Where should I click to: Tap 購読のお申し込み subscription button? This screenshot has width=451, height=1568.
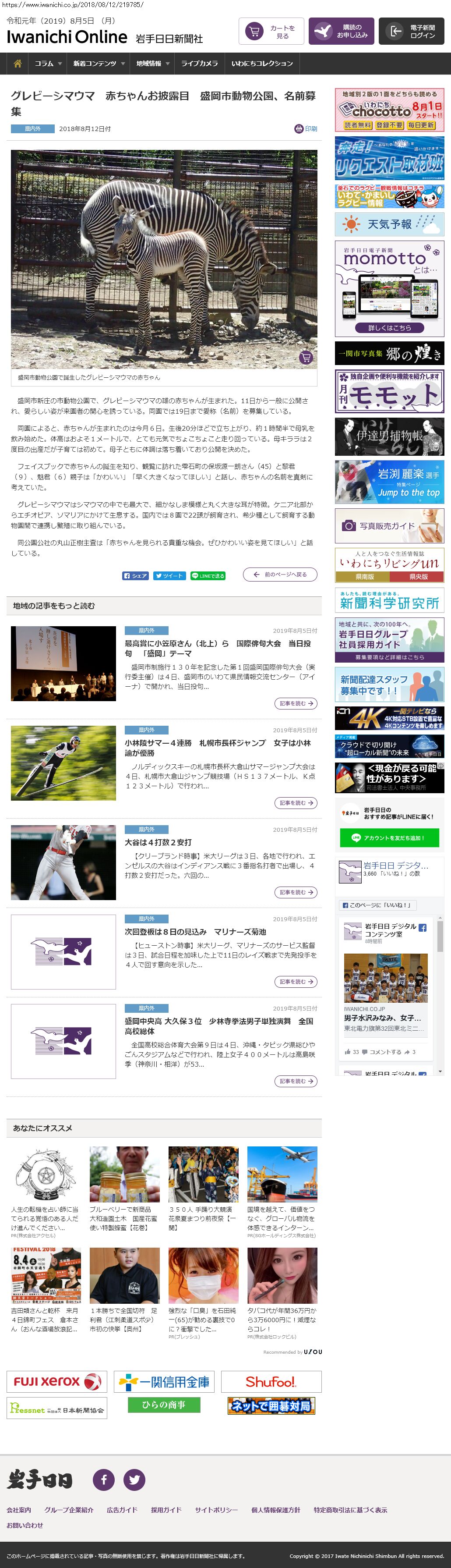coord(340,31)
